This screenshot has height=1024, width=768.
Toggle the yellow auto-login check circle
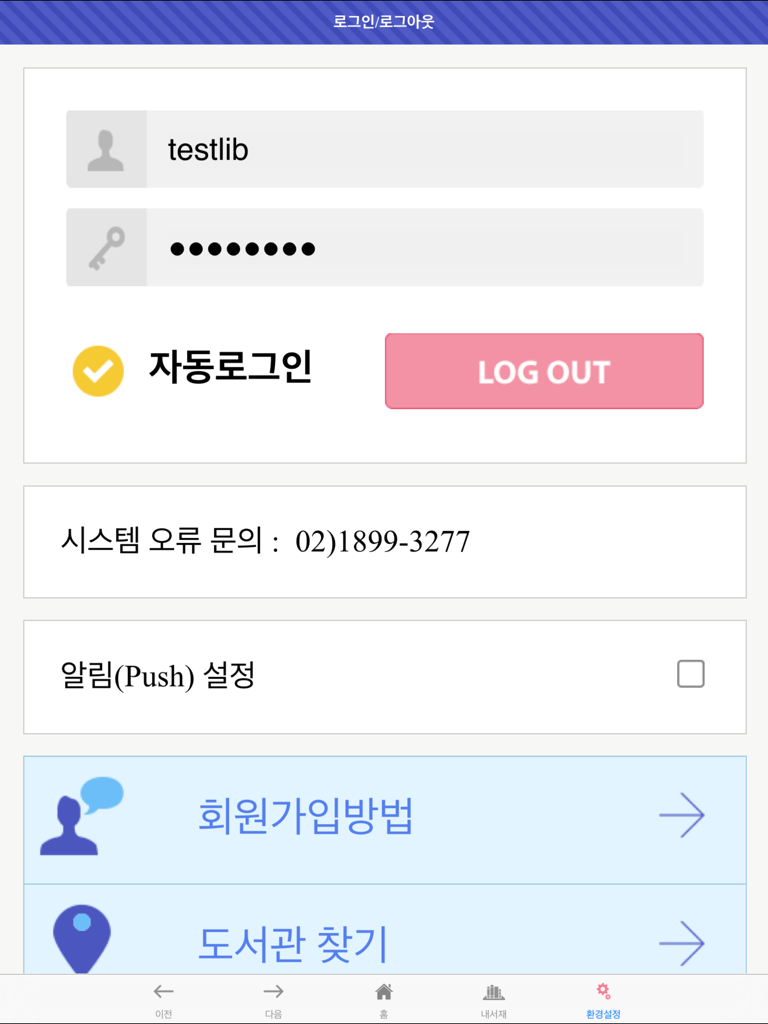[97, 370]
